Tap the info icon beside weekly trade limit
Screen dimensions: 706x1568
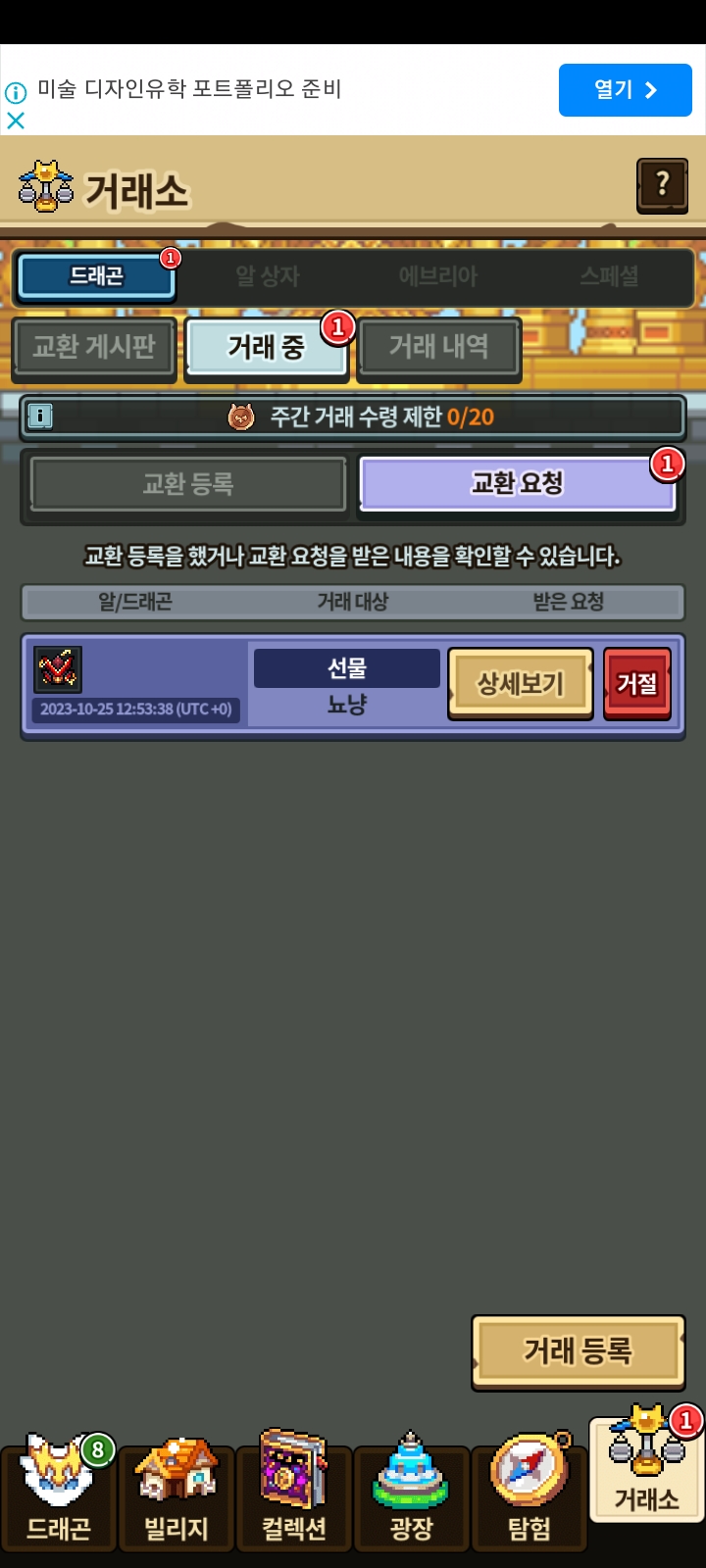(40, 416)
